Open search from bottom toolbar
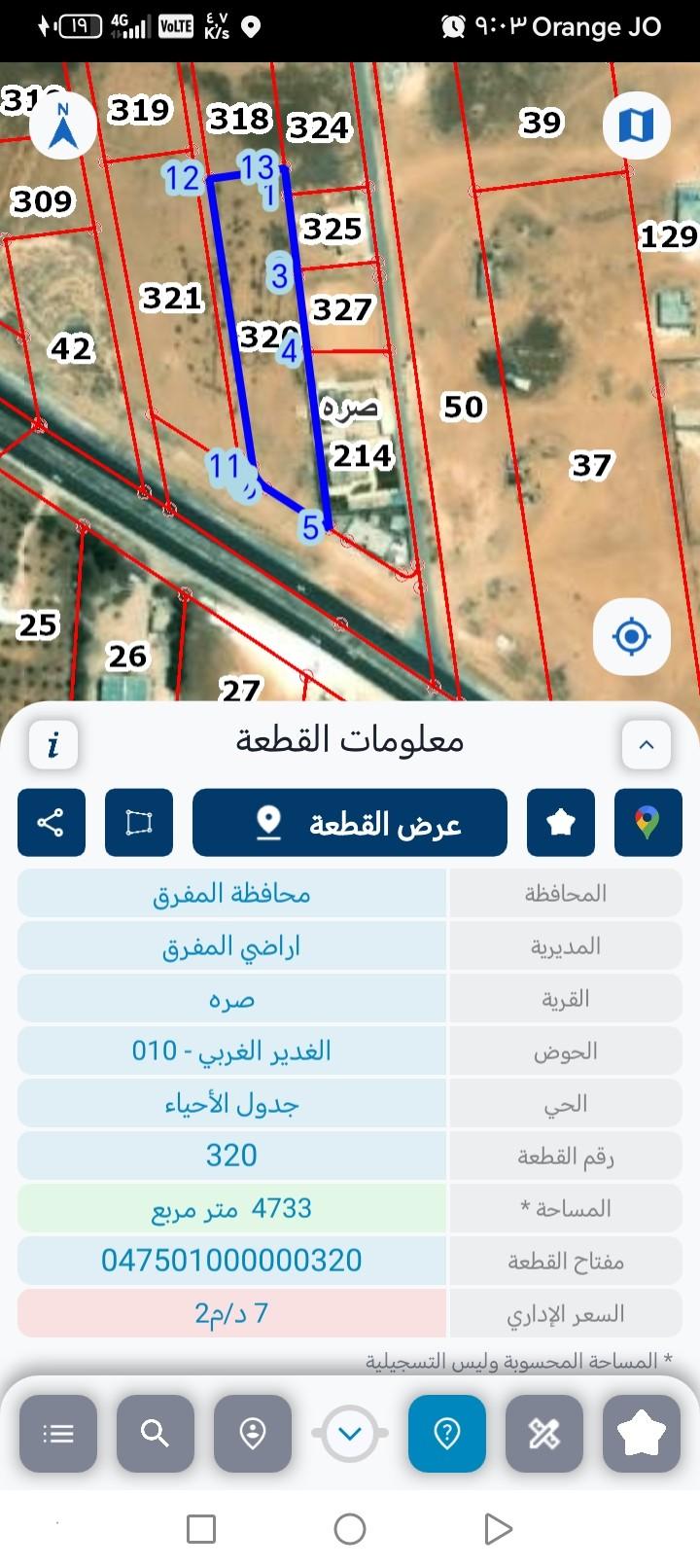Image resolution: width=700 pixels, height=1568 pixels. click(x=156, y=1434)
